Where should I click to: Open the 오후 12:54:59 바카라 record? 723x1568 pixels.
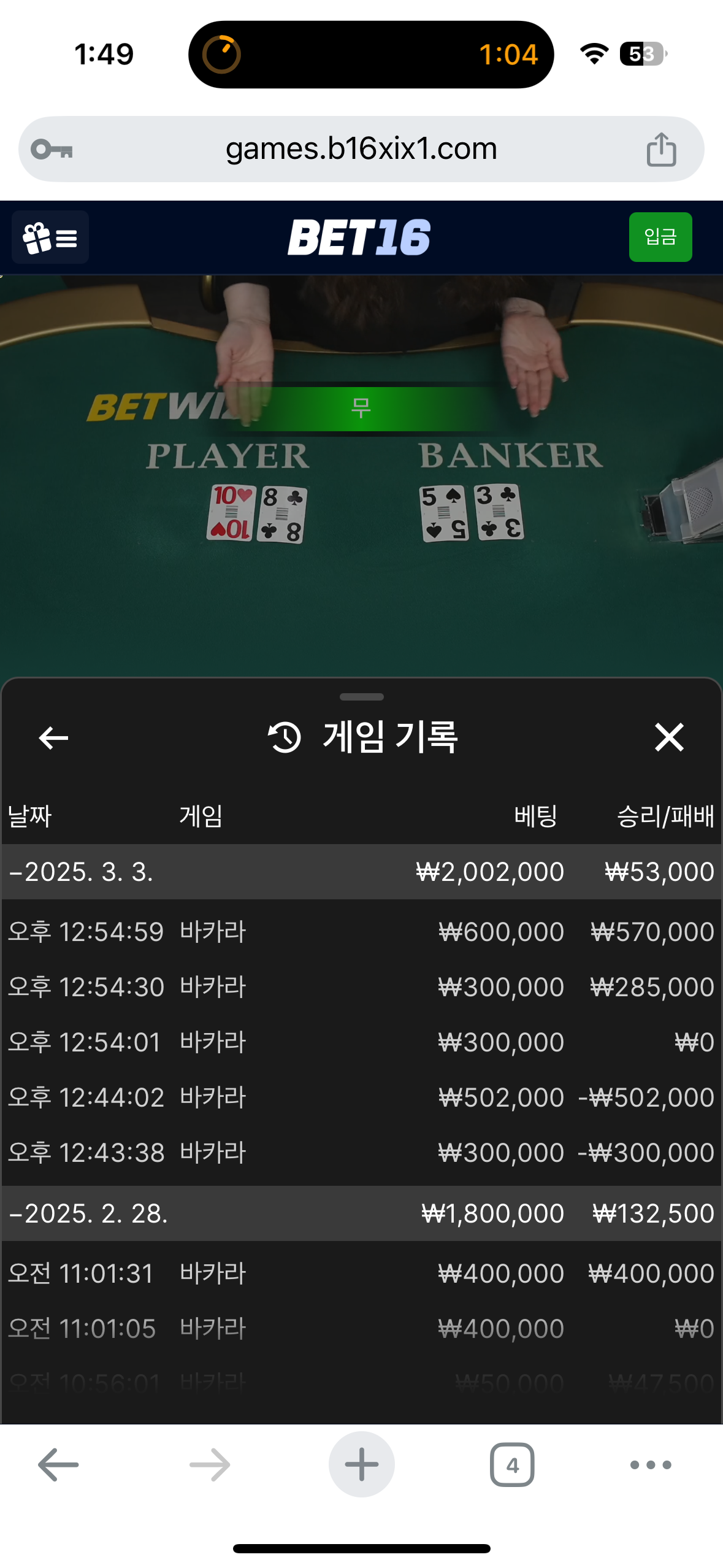pyautogui.click(x=361, y=932)
